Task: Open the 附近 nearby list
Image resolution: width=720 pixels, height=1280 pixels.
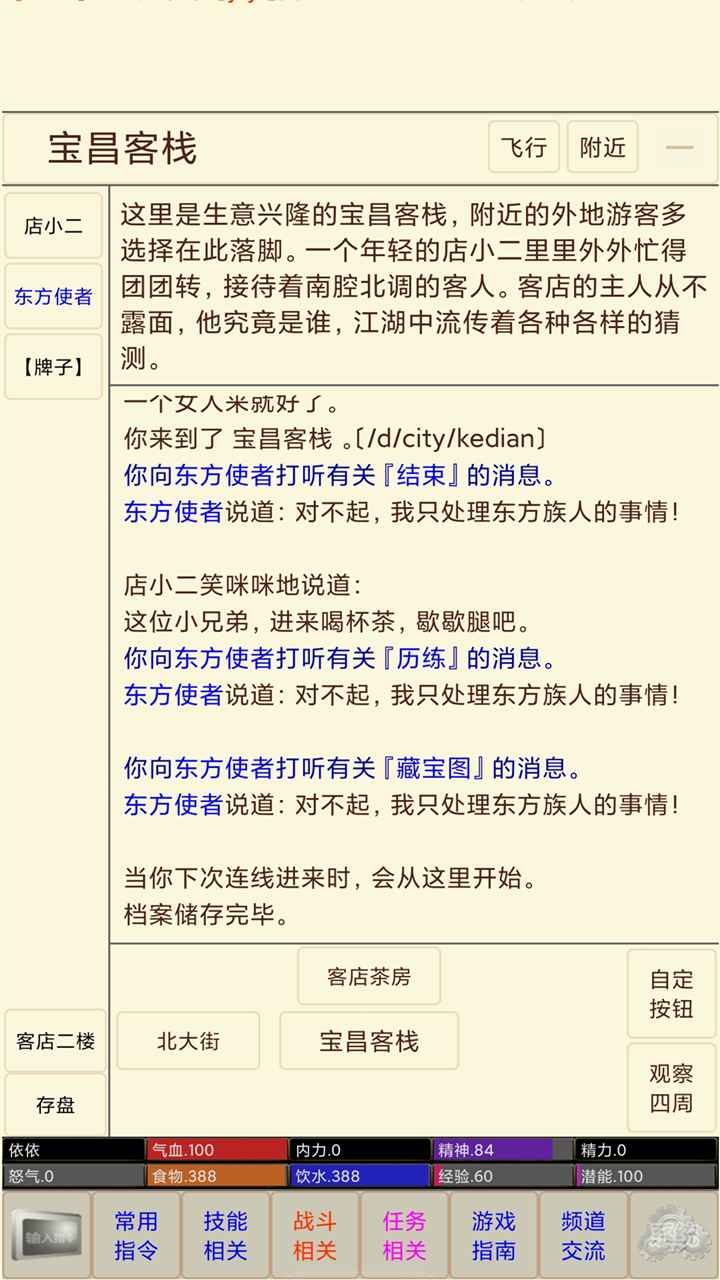Action: point(602,148)
